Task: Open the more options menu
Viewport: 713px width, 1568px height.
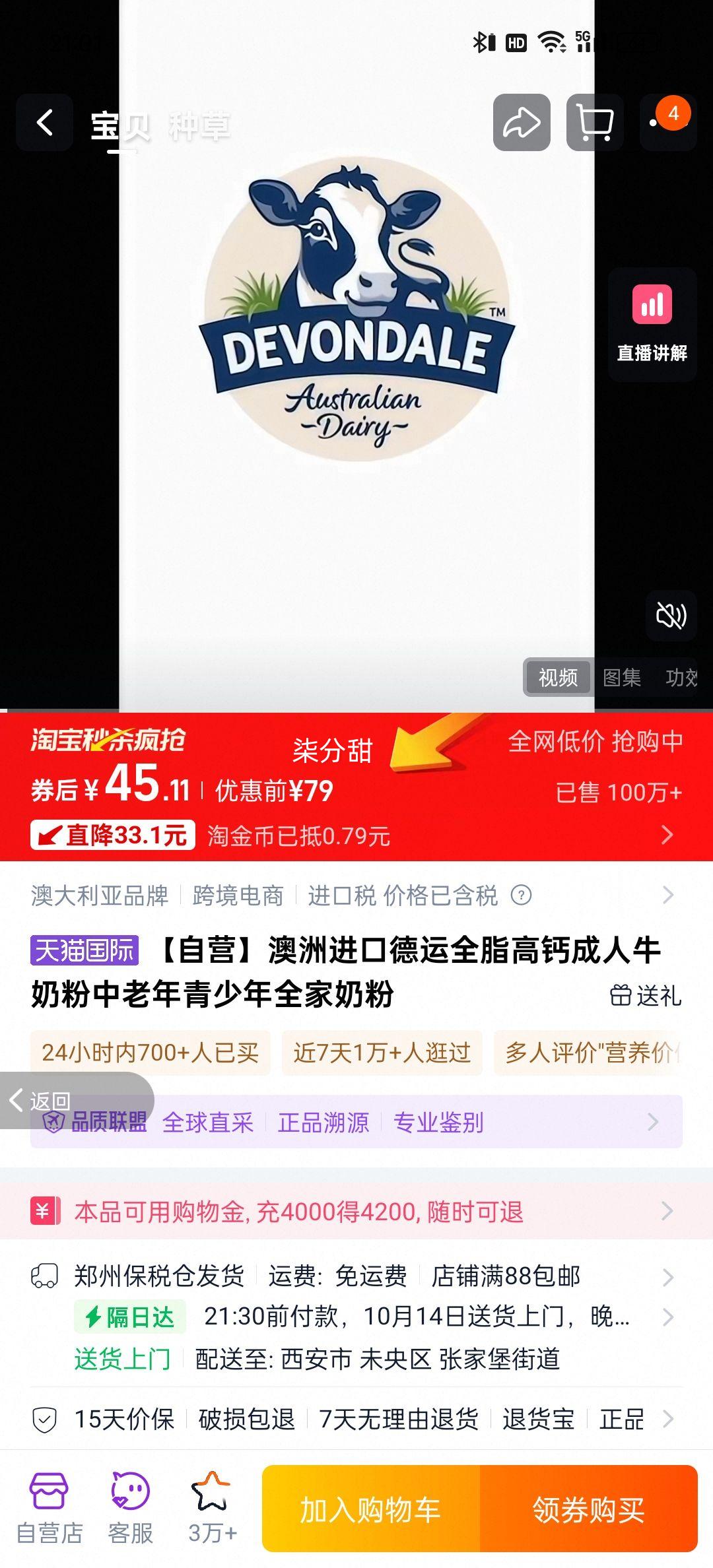Action: pos(667,123)
